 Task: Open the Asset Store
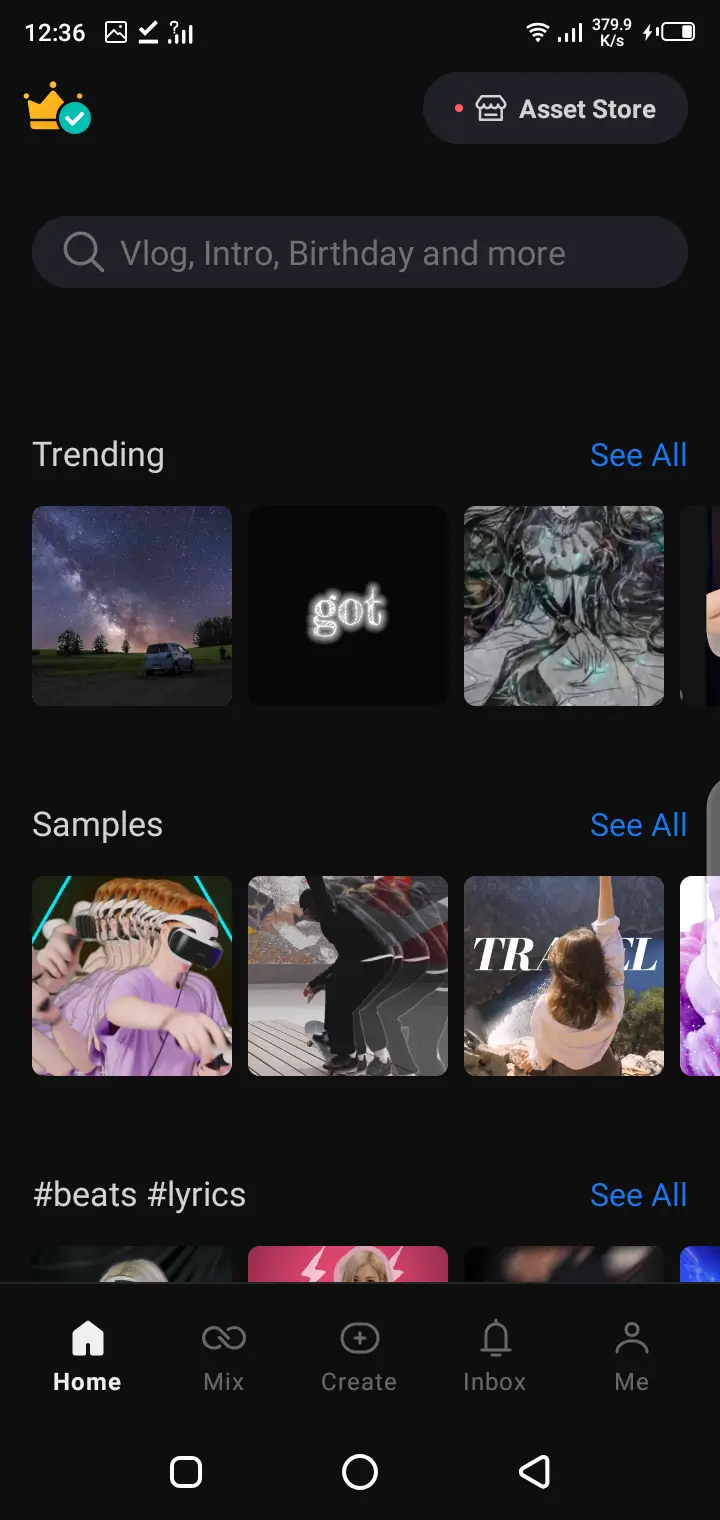click(556, 109)
